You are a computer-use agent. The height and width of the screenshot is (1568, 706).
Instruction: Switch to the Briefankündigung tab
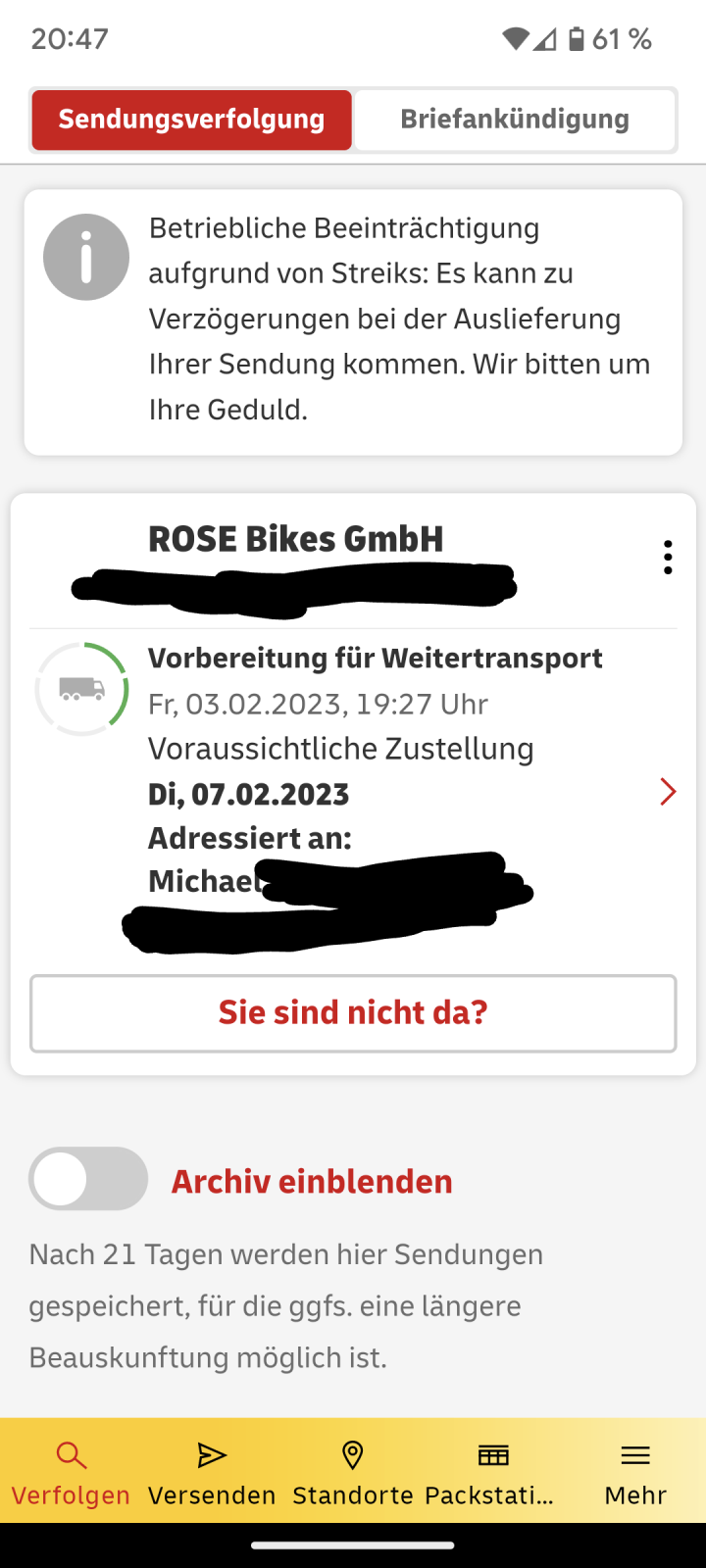click(515, 120)
